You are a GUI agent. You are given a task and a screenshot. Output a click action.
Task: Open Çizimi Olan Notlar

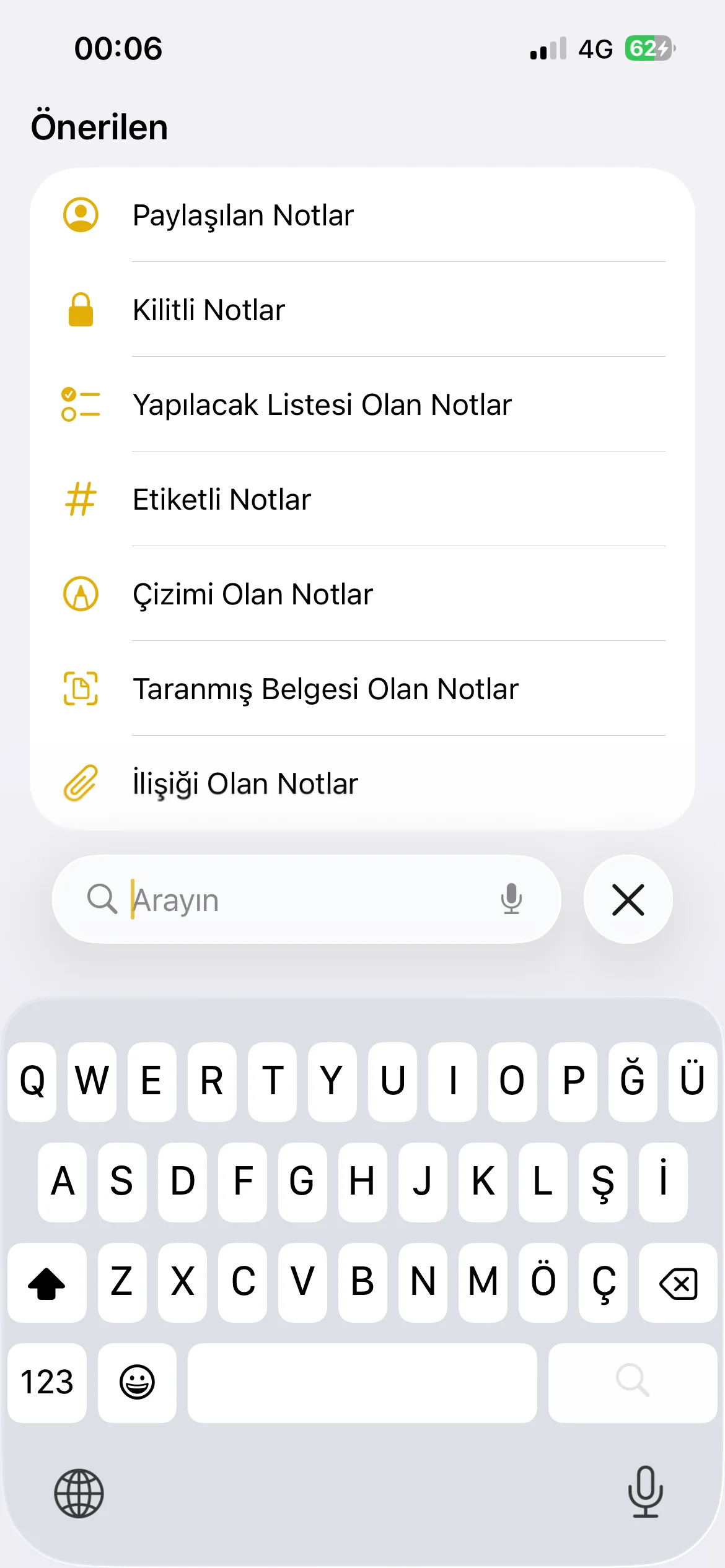click(x=362, y=594)
